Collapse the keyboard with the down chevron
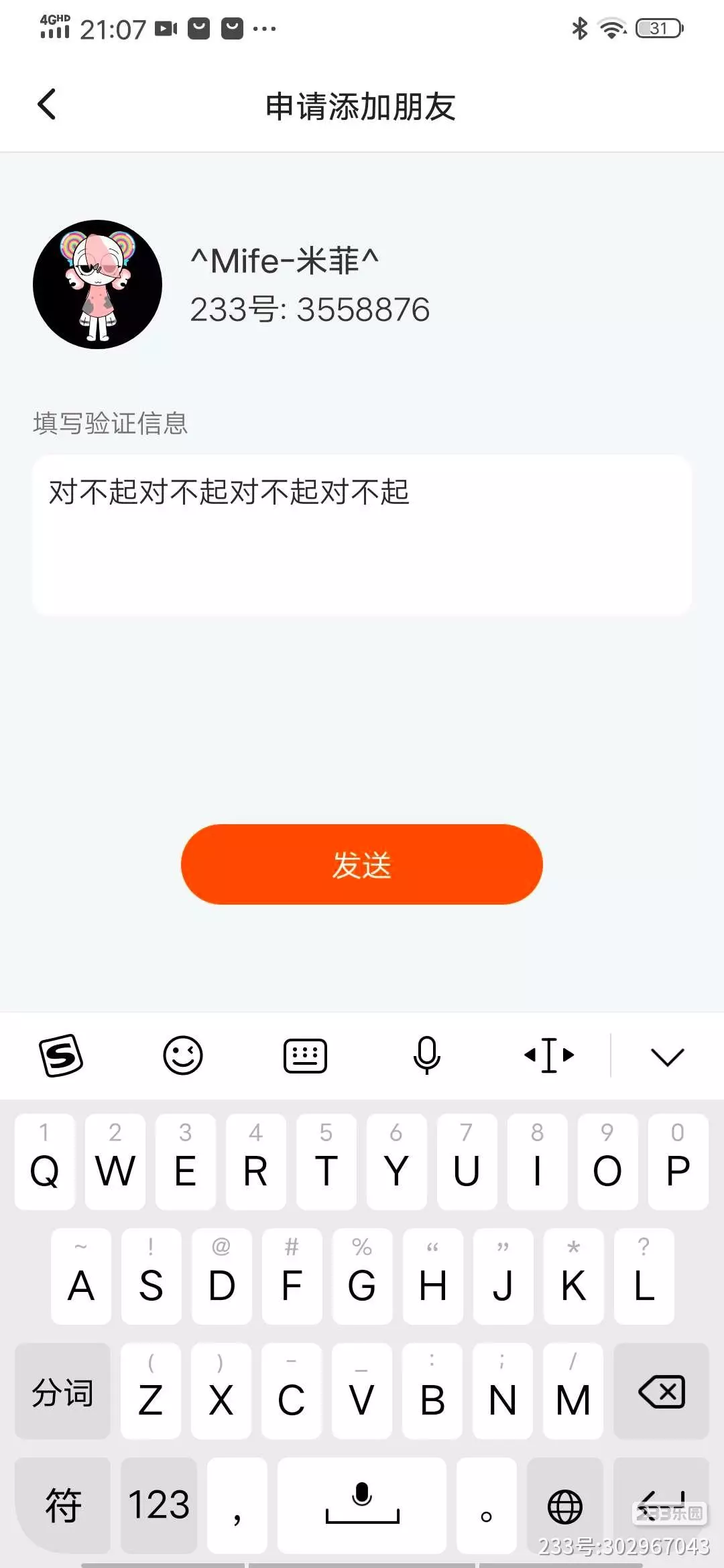Image resolution: width=724 pixels, height=1568 pixels. [667, 1057]
